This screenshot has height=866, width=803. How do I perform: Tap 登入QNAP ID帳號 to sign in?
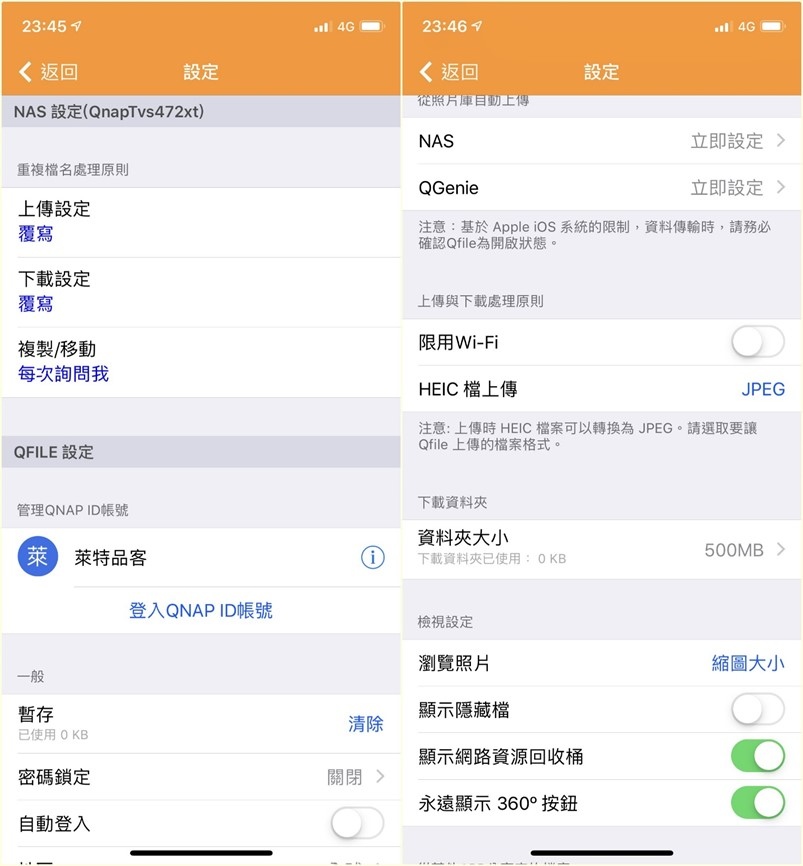pyautogui.click(x=200, y=610)
